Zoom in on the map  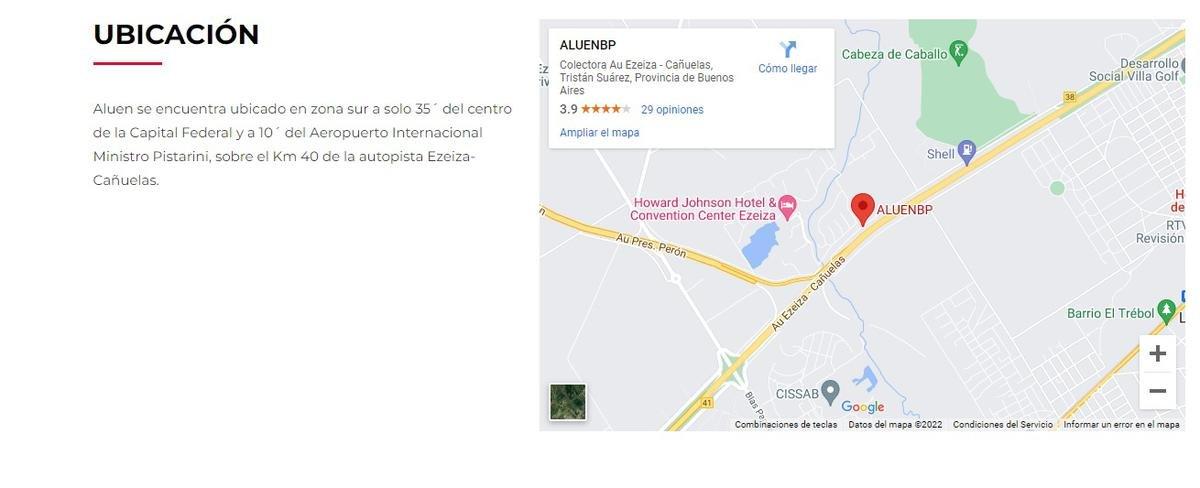tap(1157, 354)
